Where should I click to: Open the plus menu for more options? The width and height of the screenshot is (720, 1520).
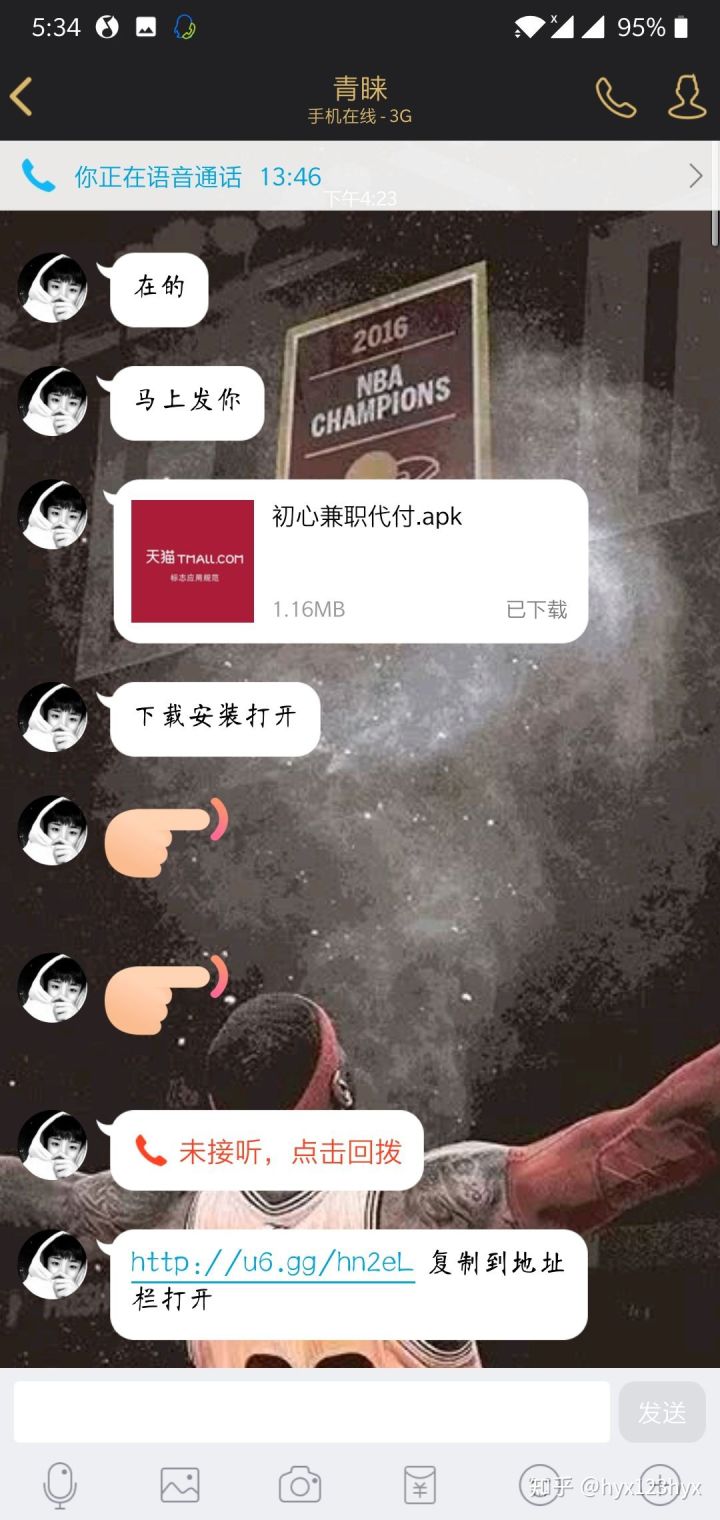coord(660,1485)
